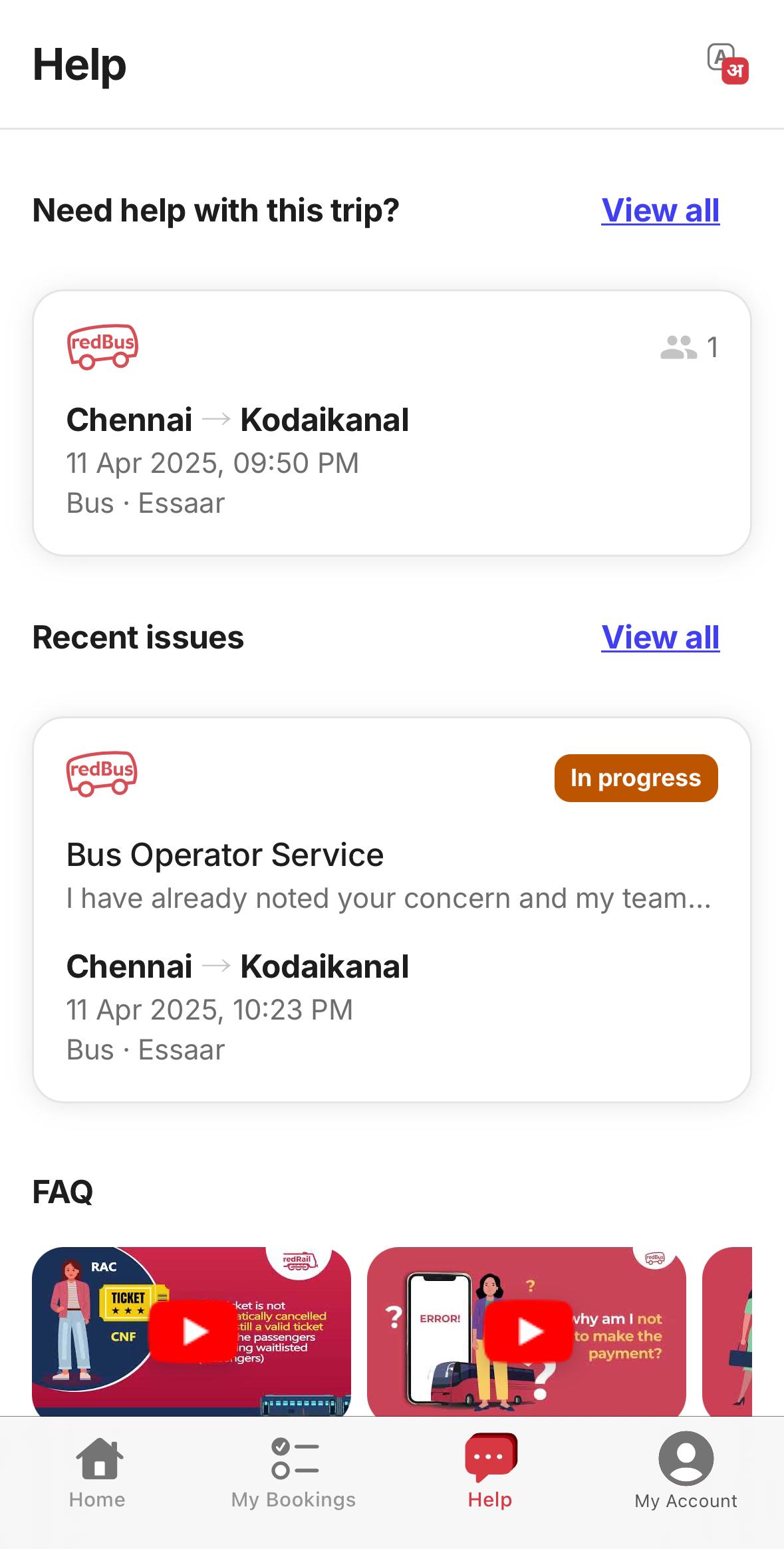View all trips needing help
Image resolution: width=784 pixels, height=1549 pixels.
[660, 211]
